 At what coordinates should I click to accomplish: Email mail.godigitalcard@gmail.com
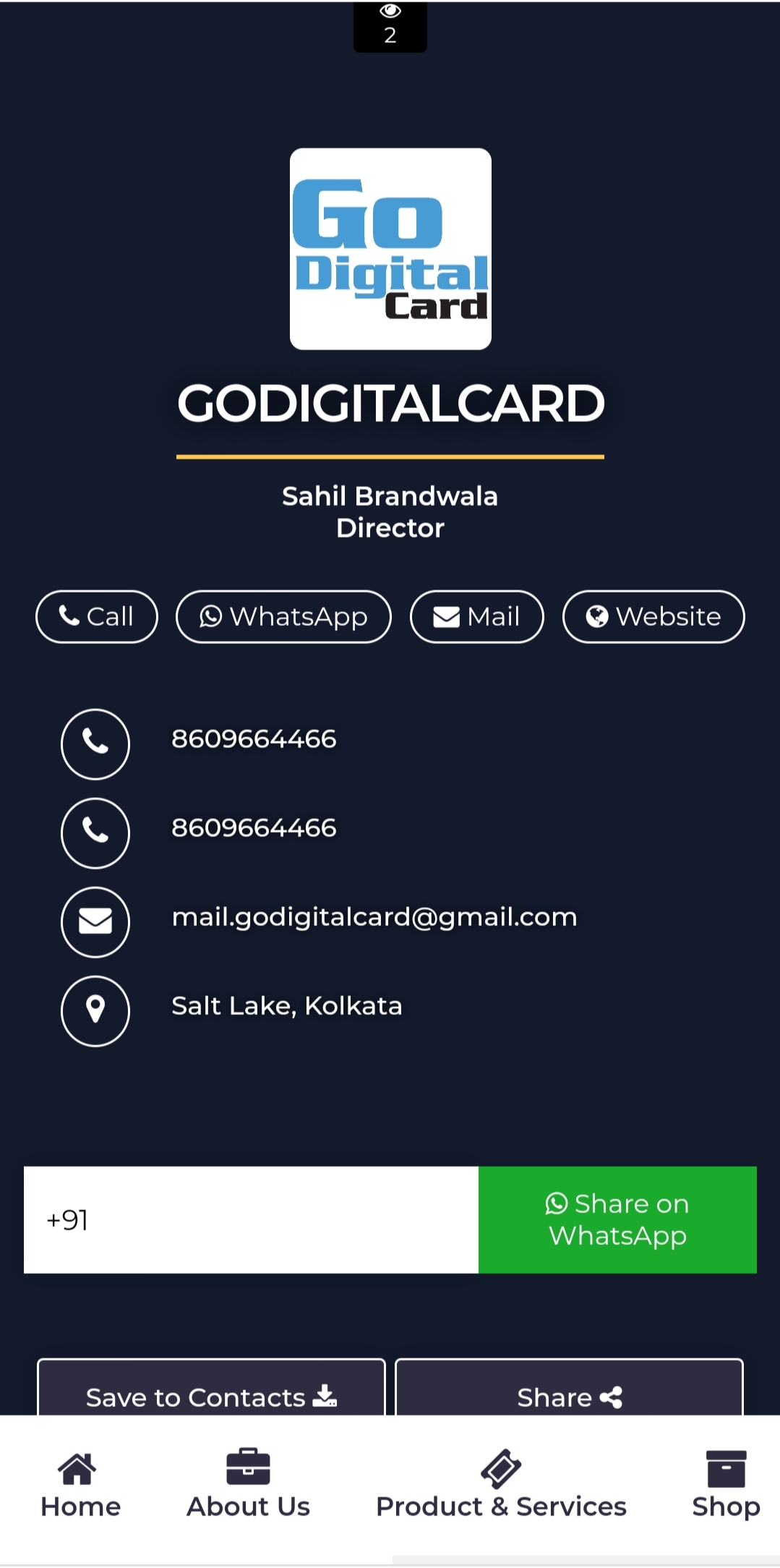point(374,917)
